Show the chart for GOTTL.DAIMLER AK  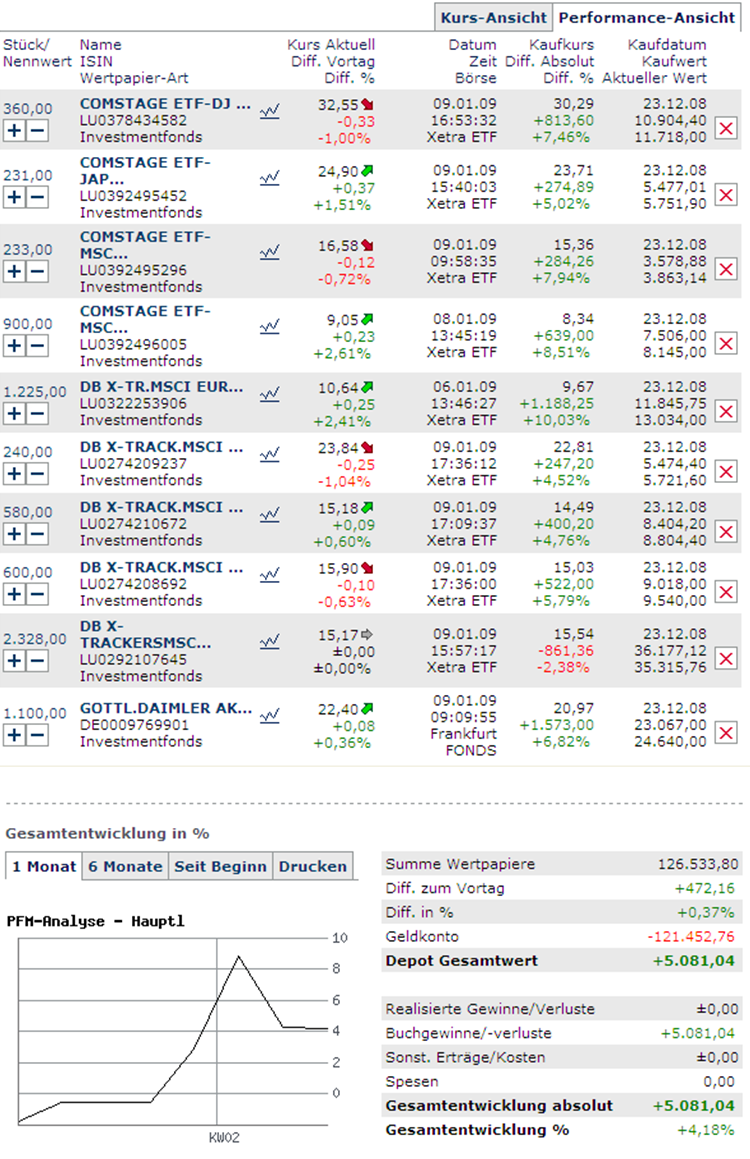tap(269, 714)
